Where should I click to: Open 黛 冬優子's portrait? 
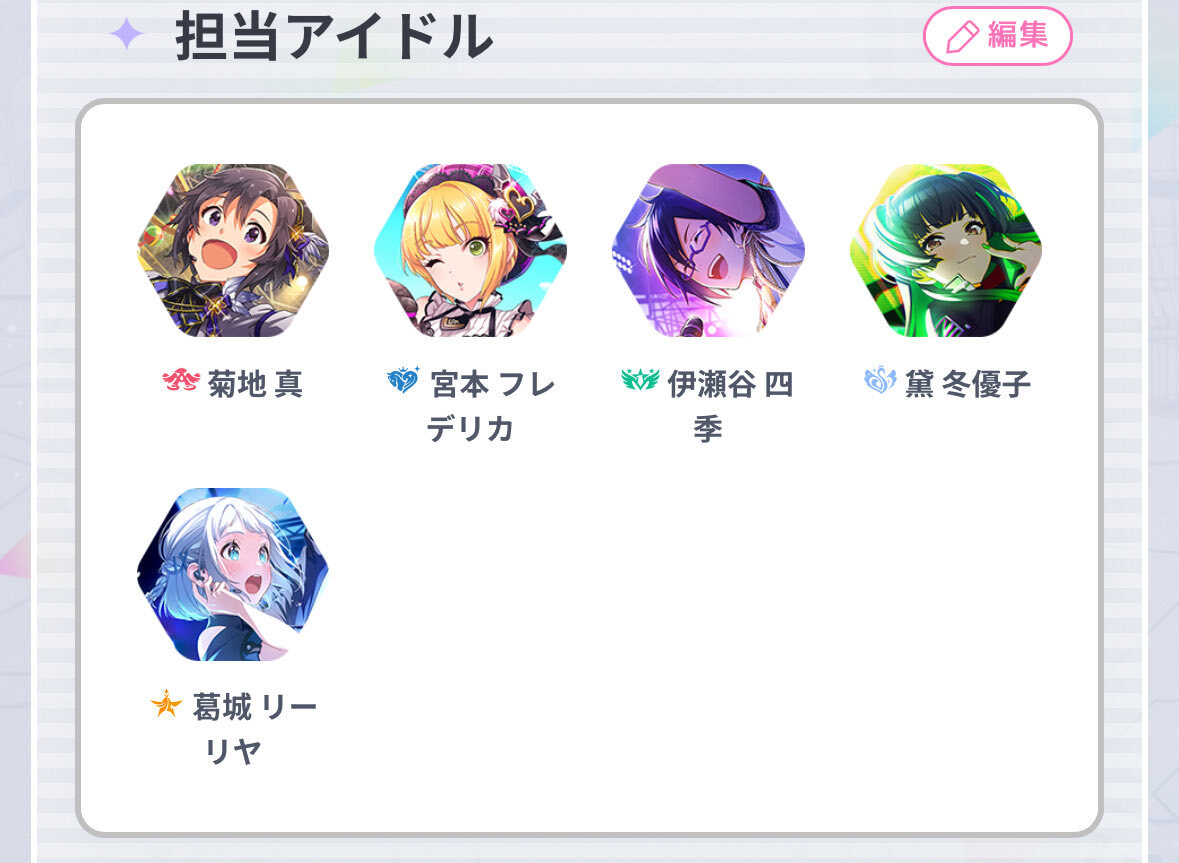[x=946, y=250]
